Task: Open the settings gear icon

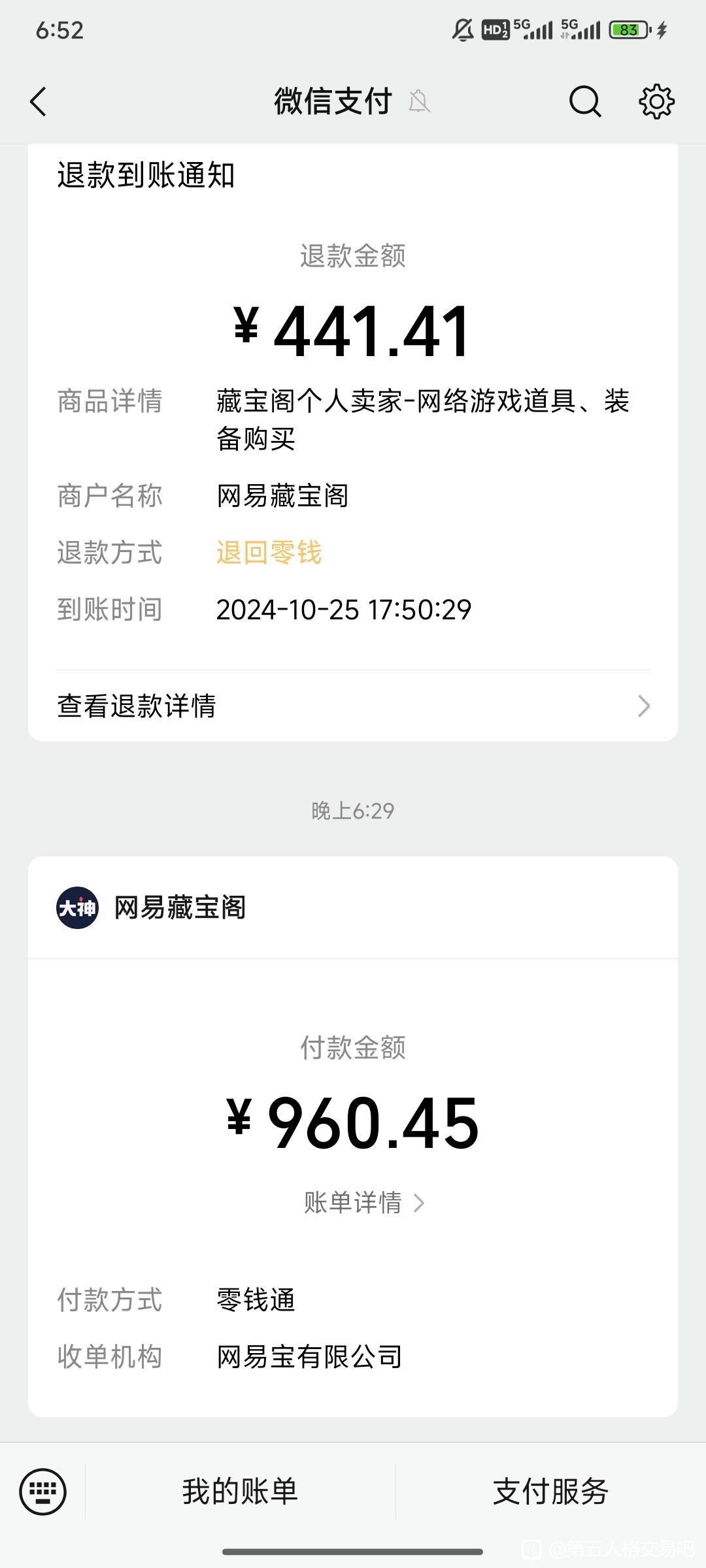Action: [x=656, y=101]
